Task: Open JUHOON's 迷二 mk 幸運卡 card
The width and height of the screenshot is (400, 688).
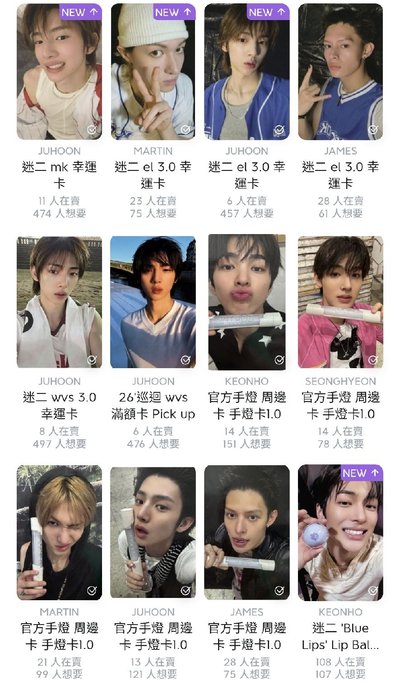Action: click(x=59, y=72)
